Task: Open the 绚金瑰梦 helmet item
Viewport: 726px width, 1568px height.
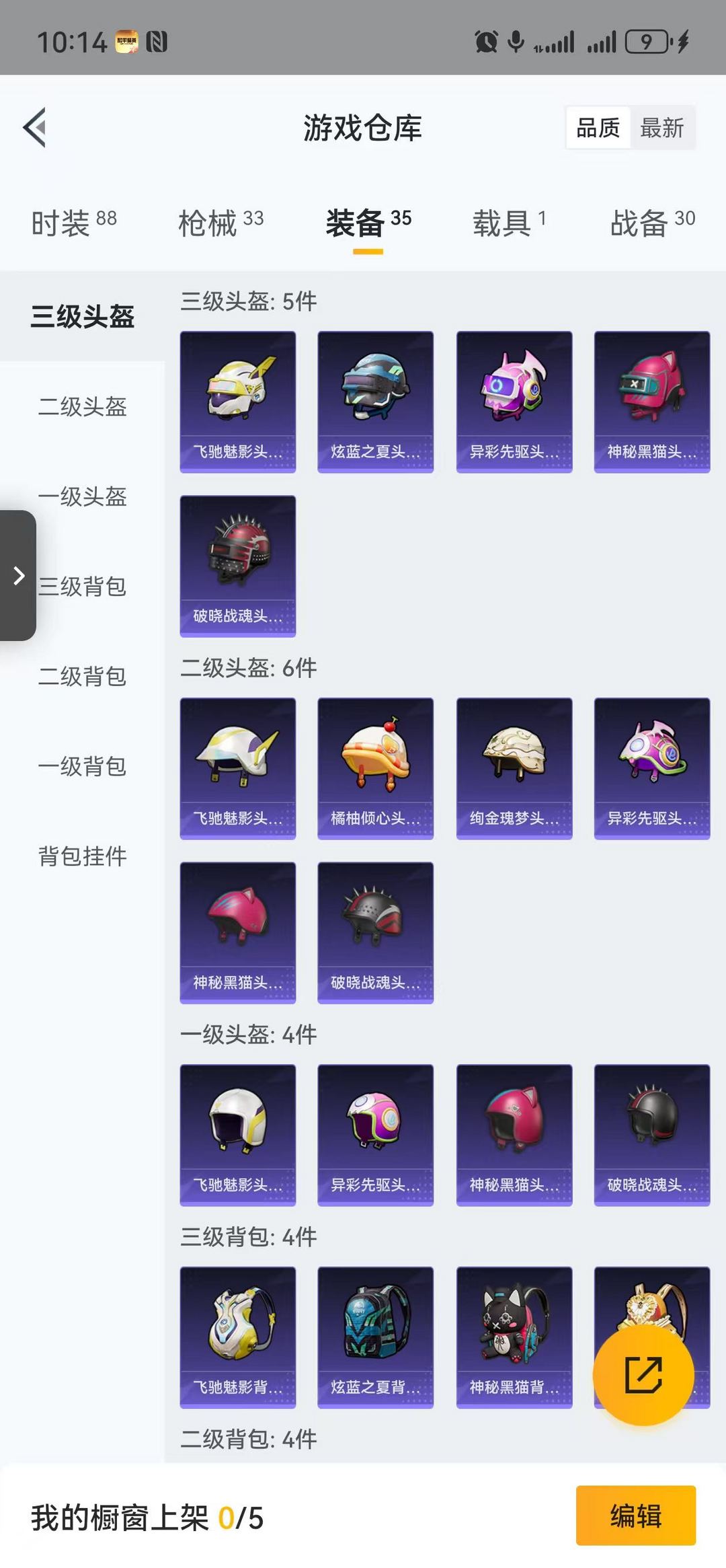Action: (514, 768)
